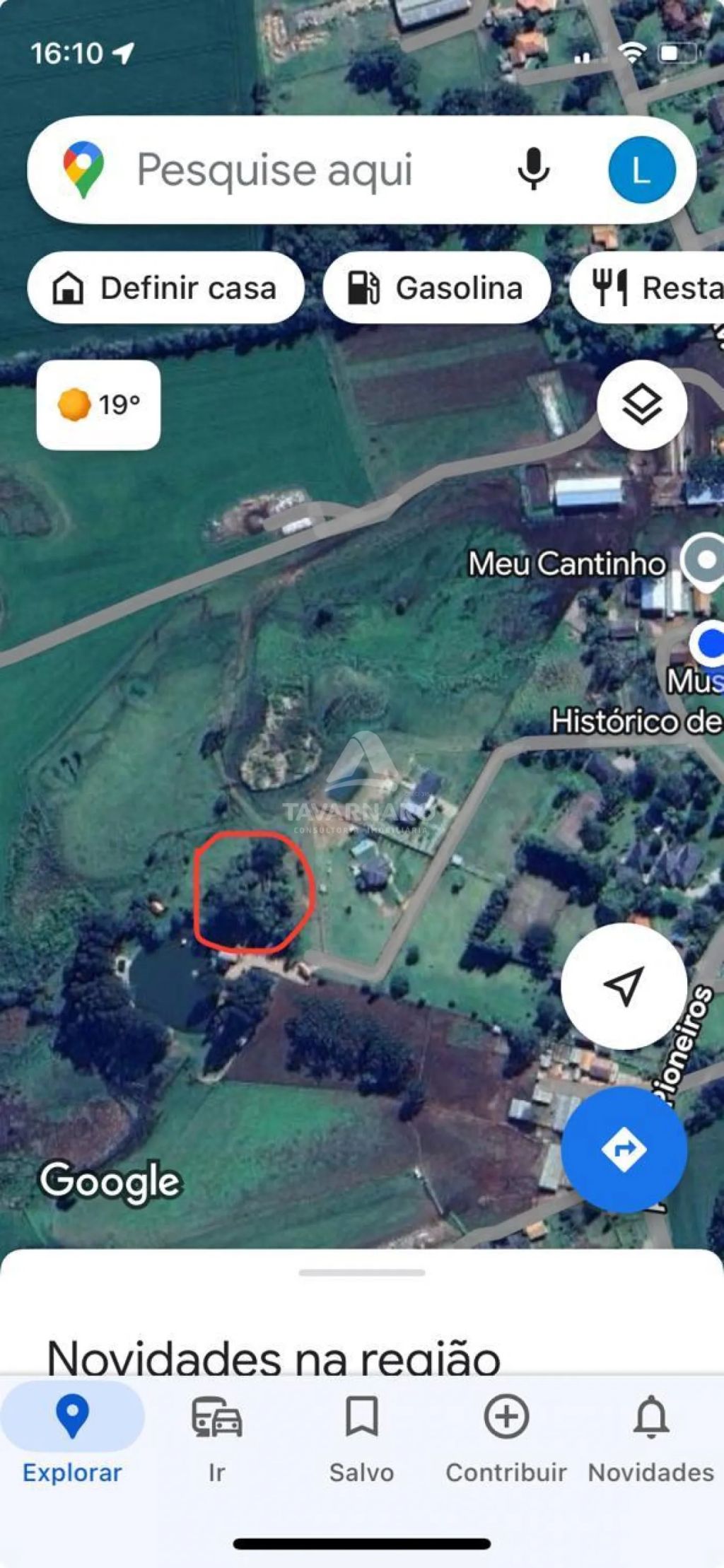Start voice search with the microphone
This screenshot has width=724, height=1568.
point(533,170)
